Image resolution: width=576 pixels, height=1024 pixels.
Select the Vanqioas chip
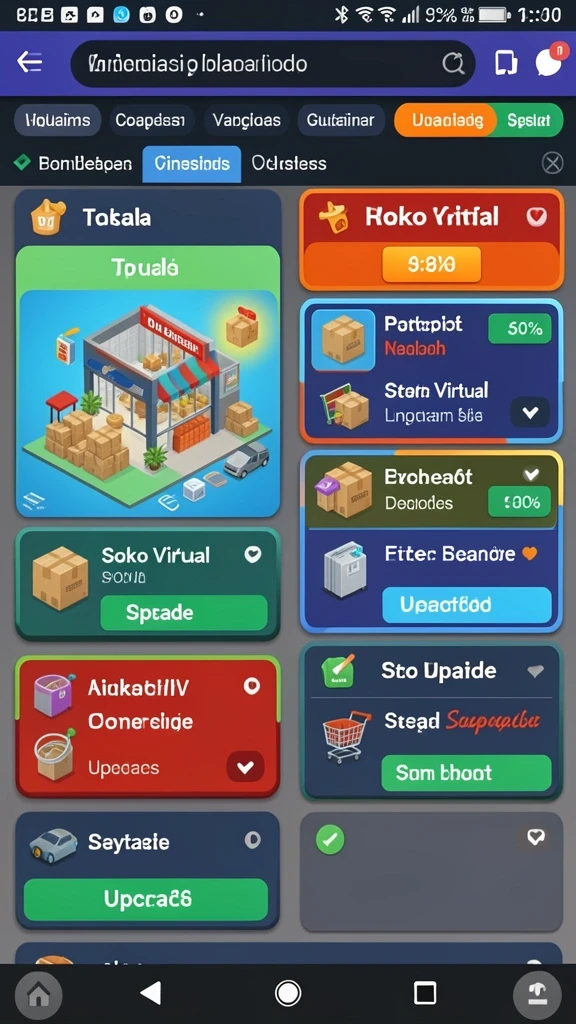(x=246, y=120)
